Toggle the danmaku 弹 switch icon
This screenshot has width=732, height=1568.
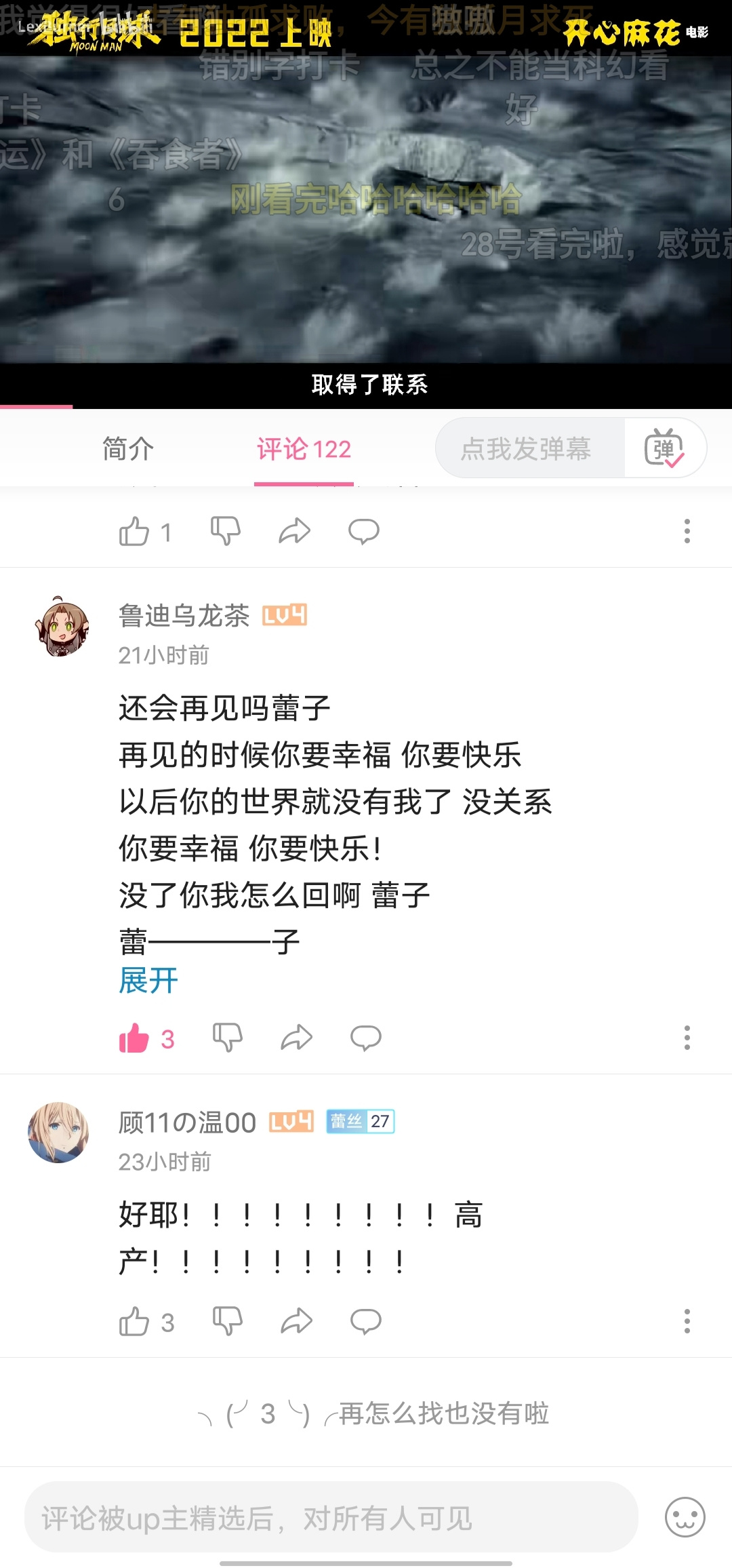tap(664, 448)
